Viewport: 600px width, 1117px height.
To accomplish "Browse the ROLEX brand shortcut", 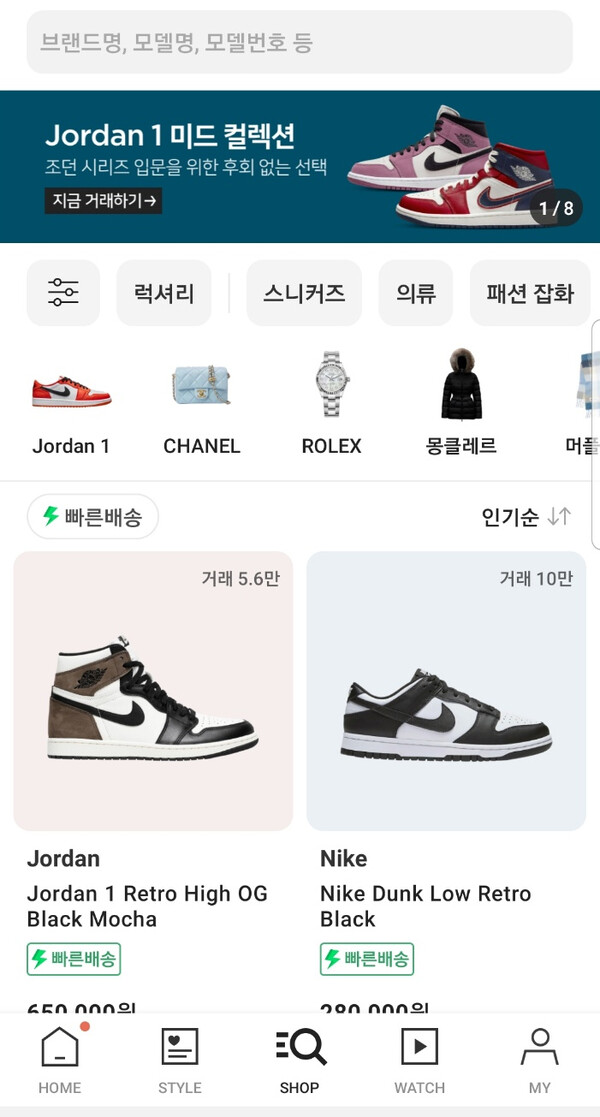I will point(332,403).
